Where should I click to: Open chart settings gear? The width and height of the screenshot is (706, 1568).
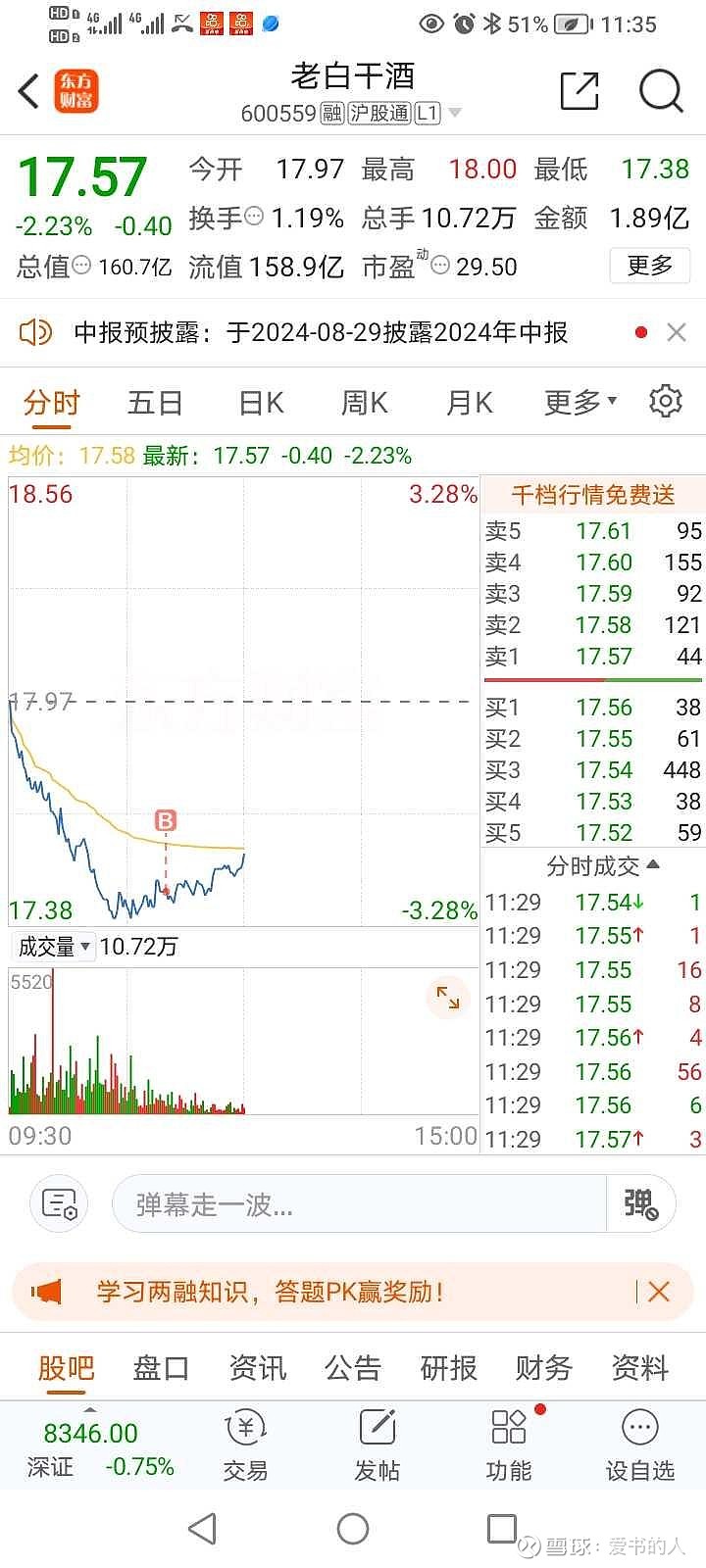pos(666,401)
